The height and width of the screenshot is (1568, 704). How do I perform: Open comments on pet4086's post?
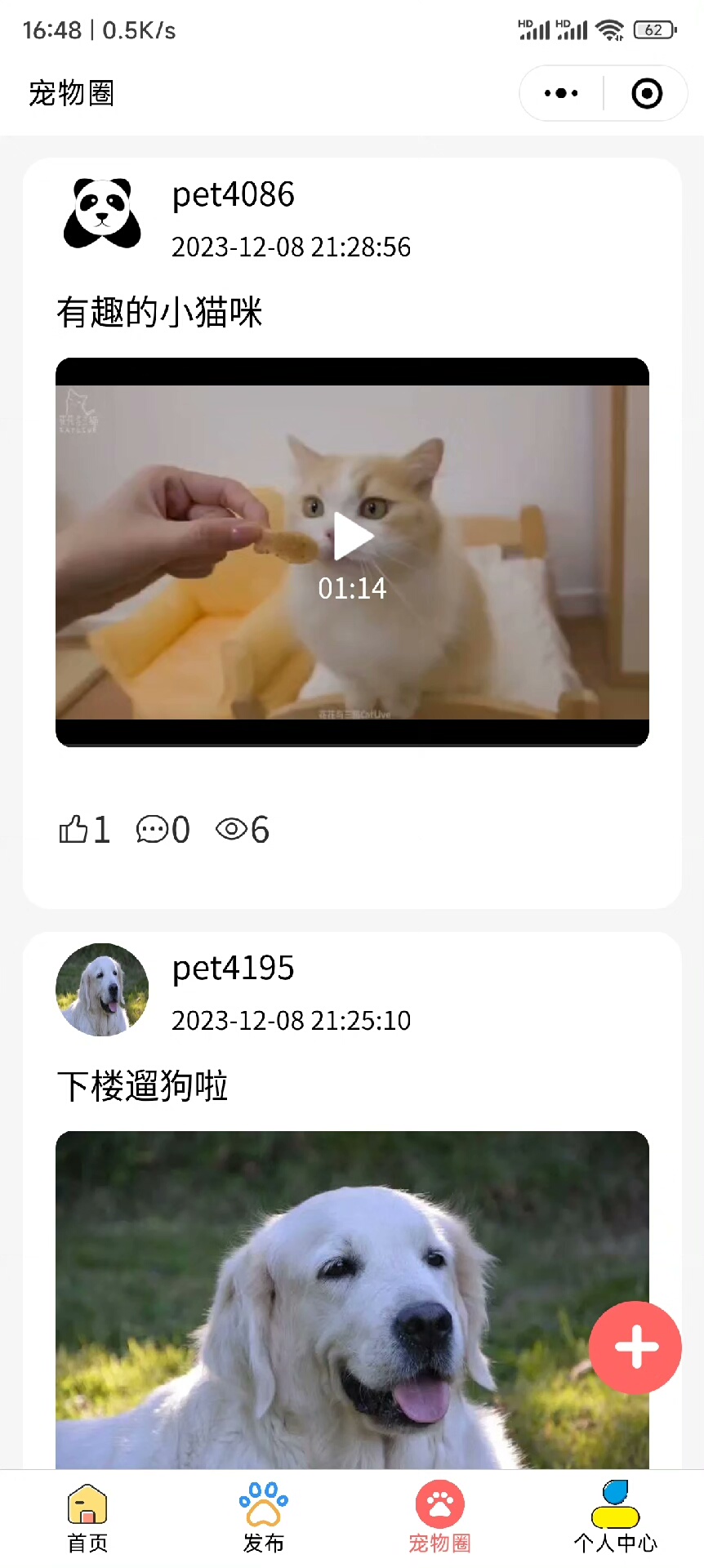[153, 830]
